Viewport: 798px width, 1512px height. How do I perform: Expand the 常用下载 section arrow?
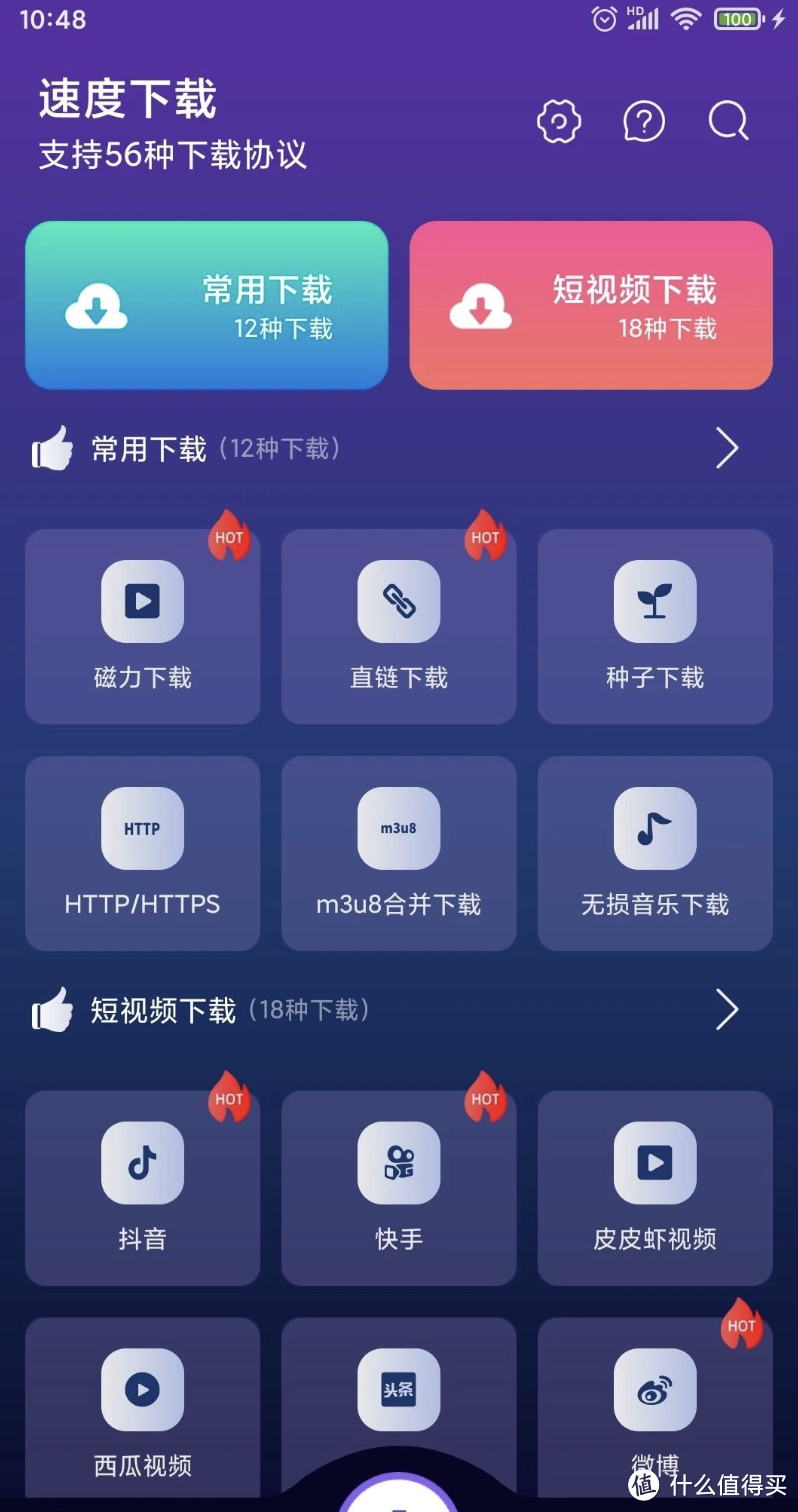(x=727, y=449)
